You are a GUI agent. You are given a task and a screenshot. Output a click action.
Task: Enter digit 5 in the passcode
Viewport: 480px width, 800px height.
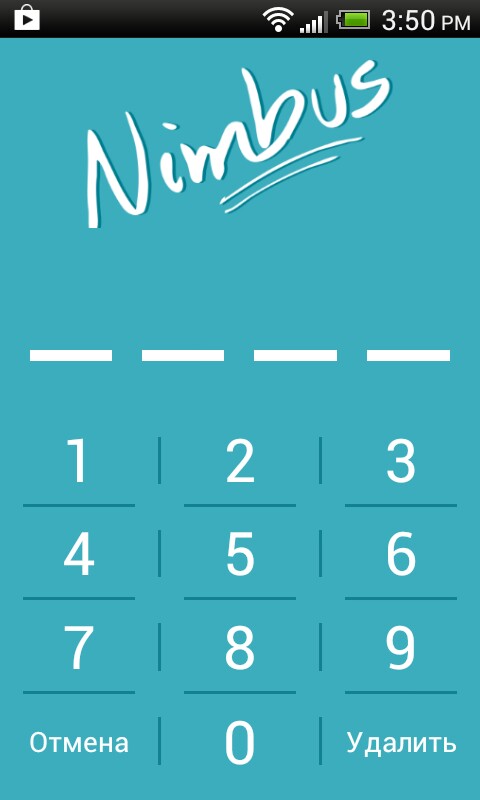tap(240, 554)
